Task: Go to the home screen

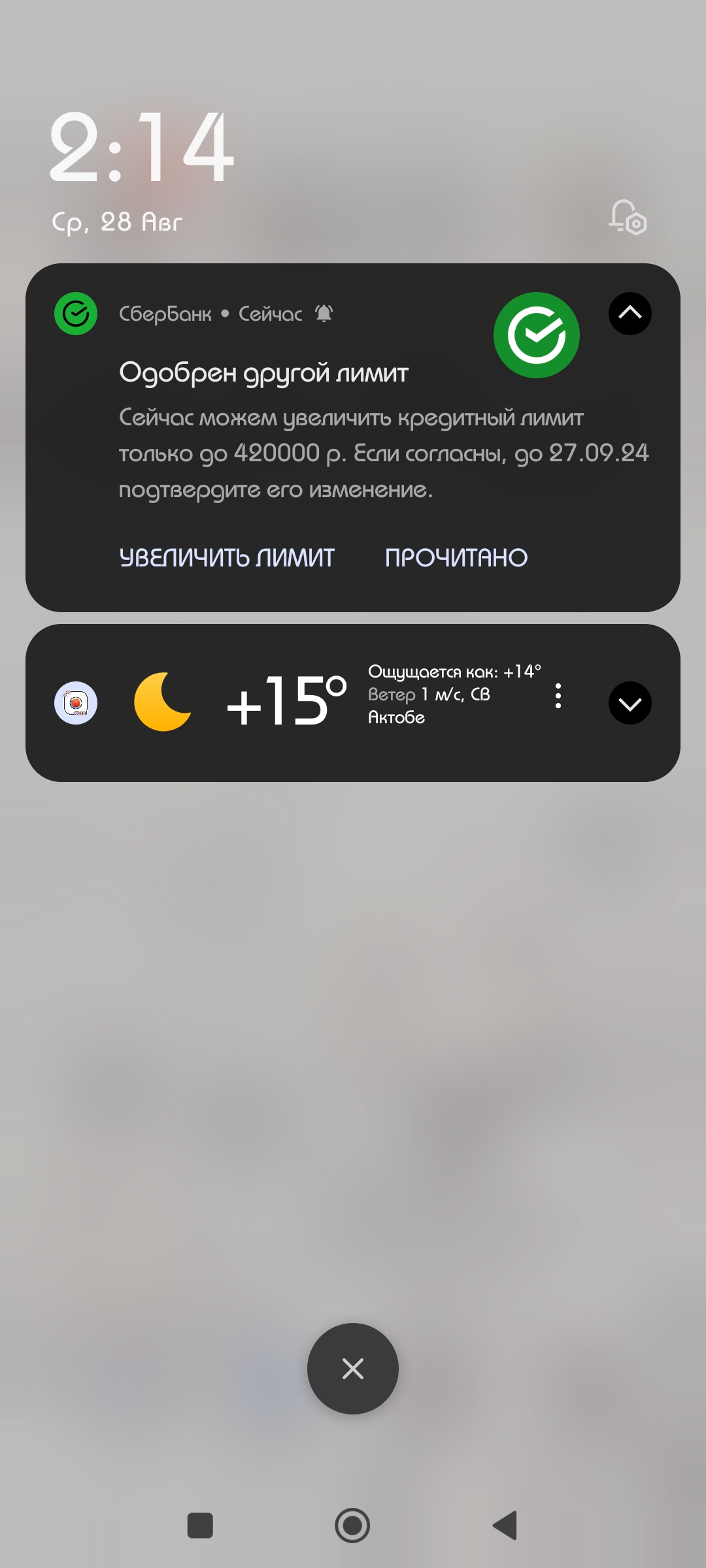Action: [x=352, y=1526]
